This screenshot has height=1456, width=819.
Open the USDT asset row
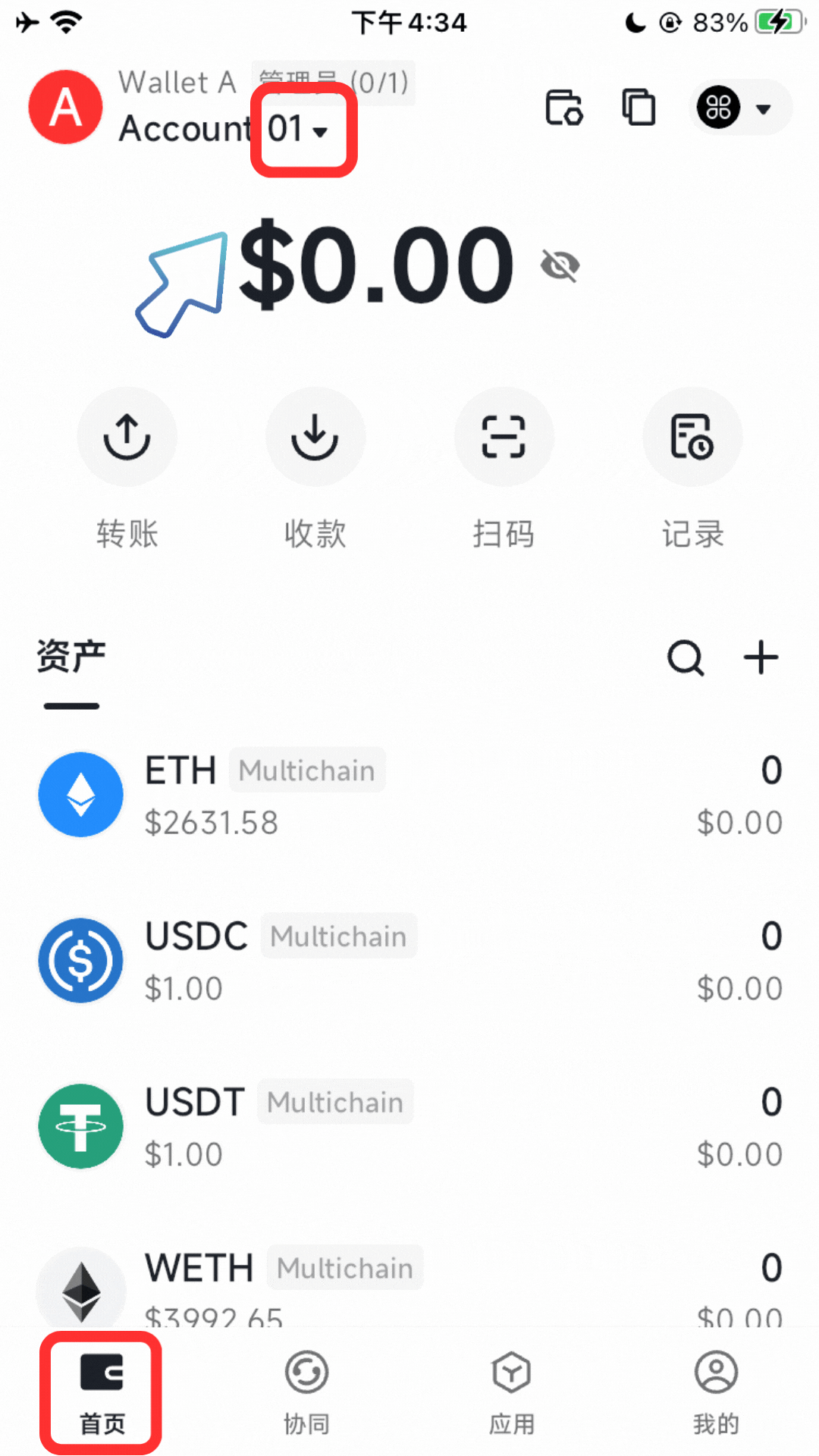tap(409, 1127)
